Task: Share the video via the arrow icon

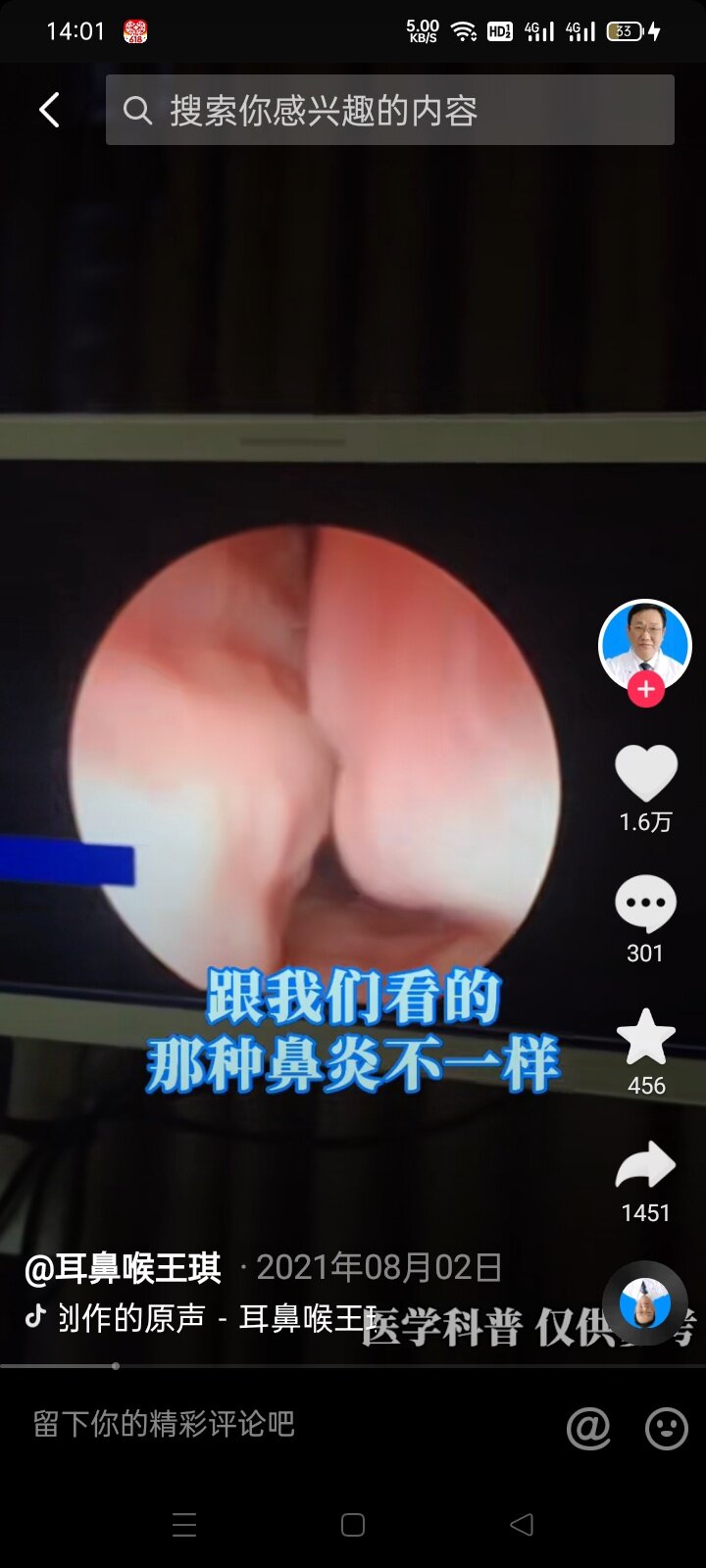Action: point(645,1166)
